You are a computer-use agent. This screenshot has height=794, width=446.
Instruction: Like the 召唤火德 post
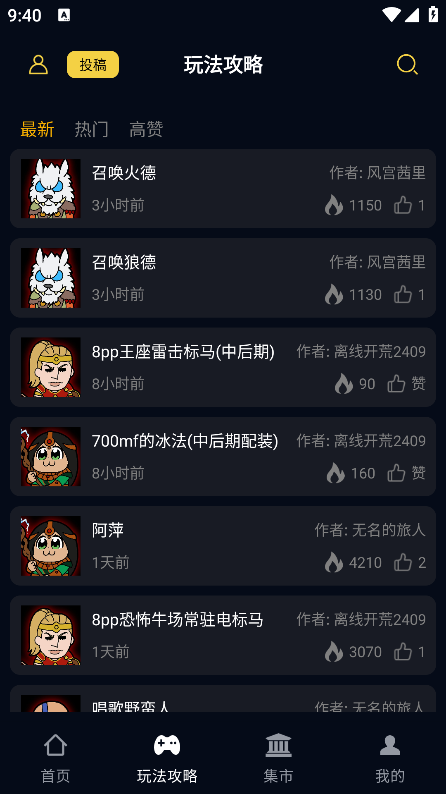(x=410, y=205)
